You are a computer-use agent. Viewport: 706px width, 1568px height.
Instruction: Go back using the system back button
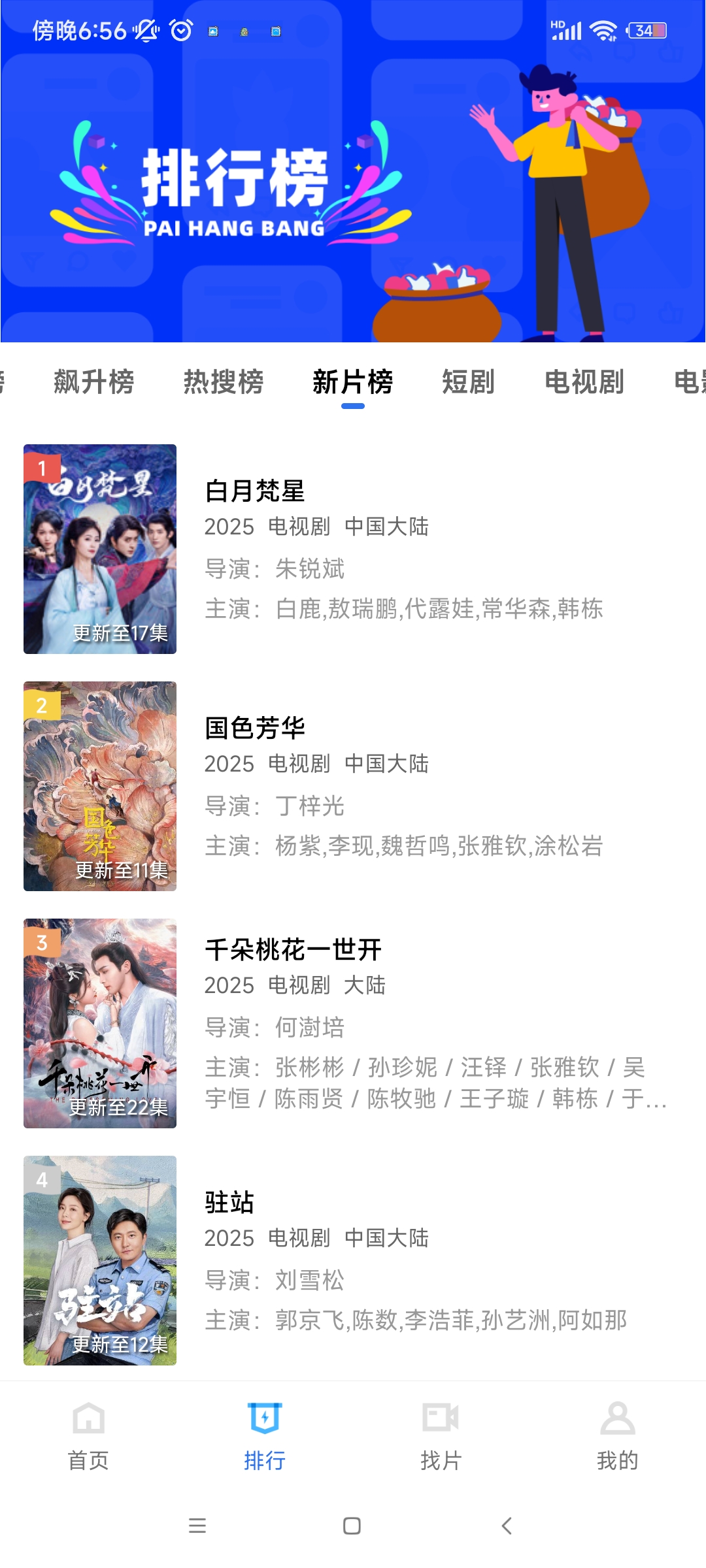[x=507, y=1526]
